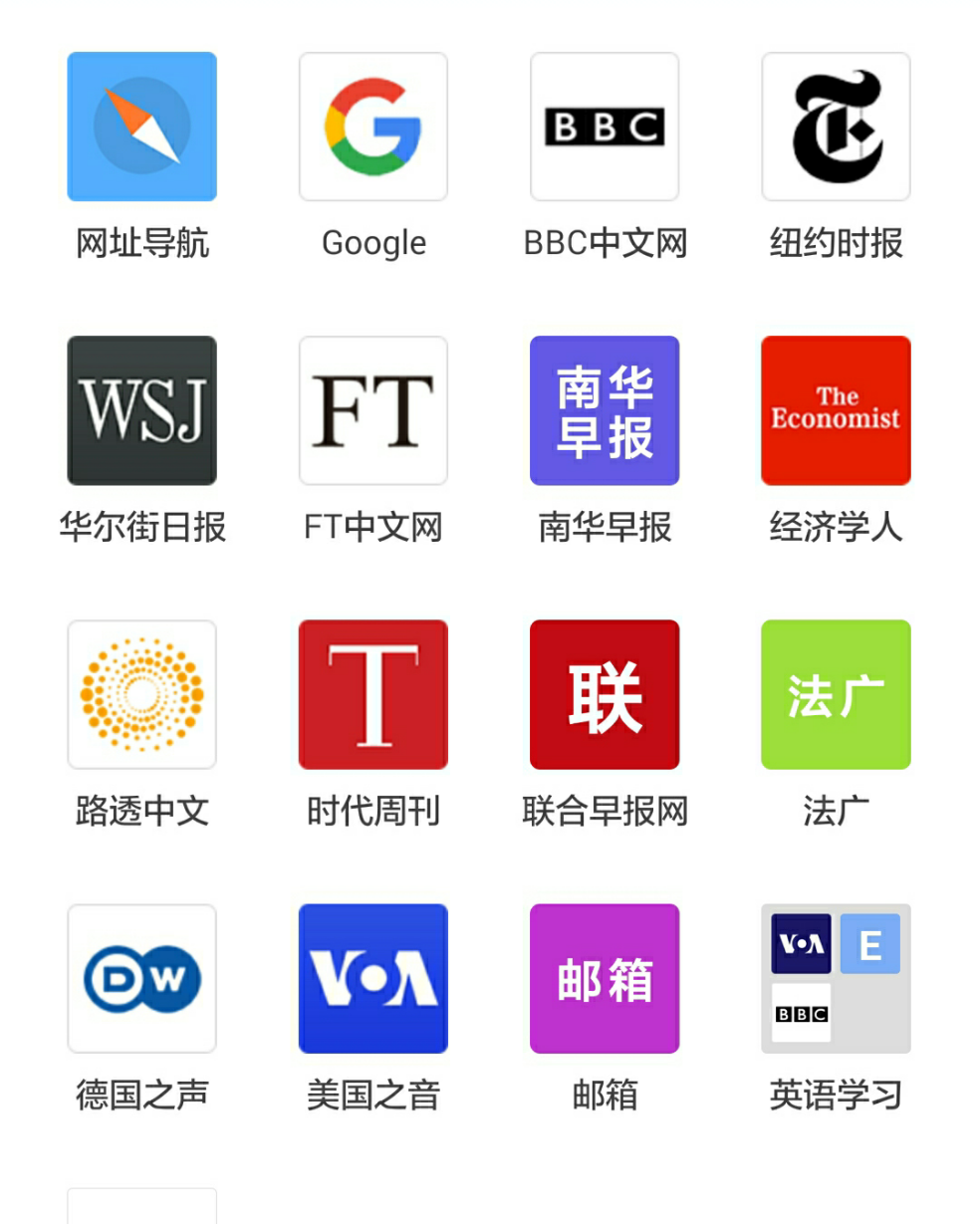Open BBC中文网
The image size is (980, 1224).
click(x=605, y=126)
